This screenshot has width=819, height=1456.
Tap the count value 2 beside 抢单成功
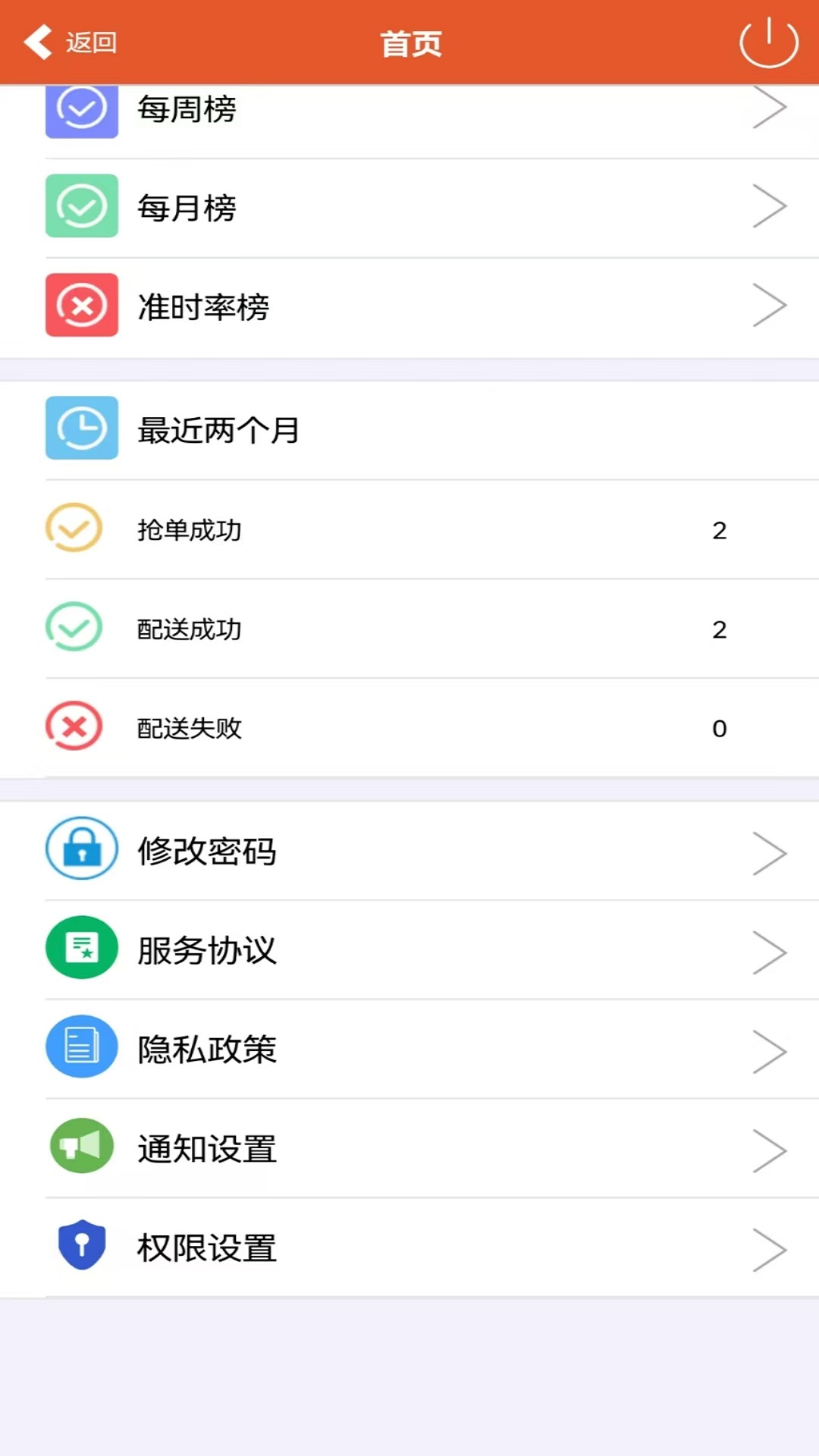click(x=720, y=530)
